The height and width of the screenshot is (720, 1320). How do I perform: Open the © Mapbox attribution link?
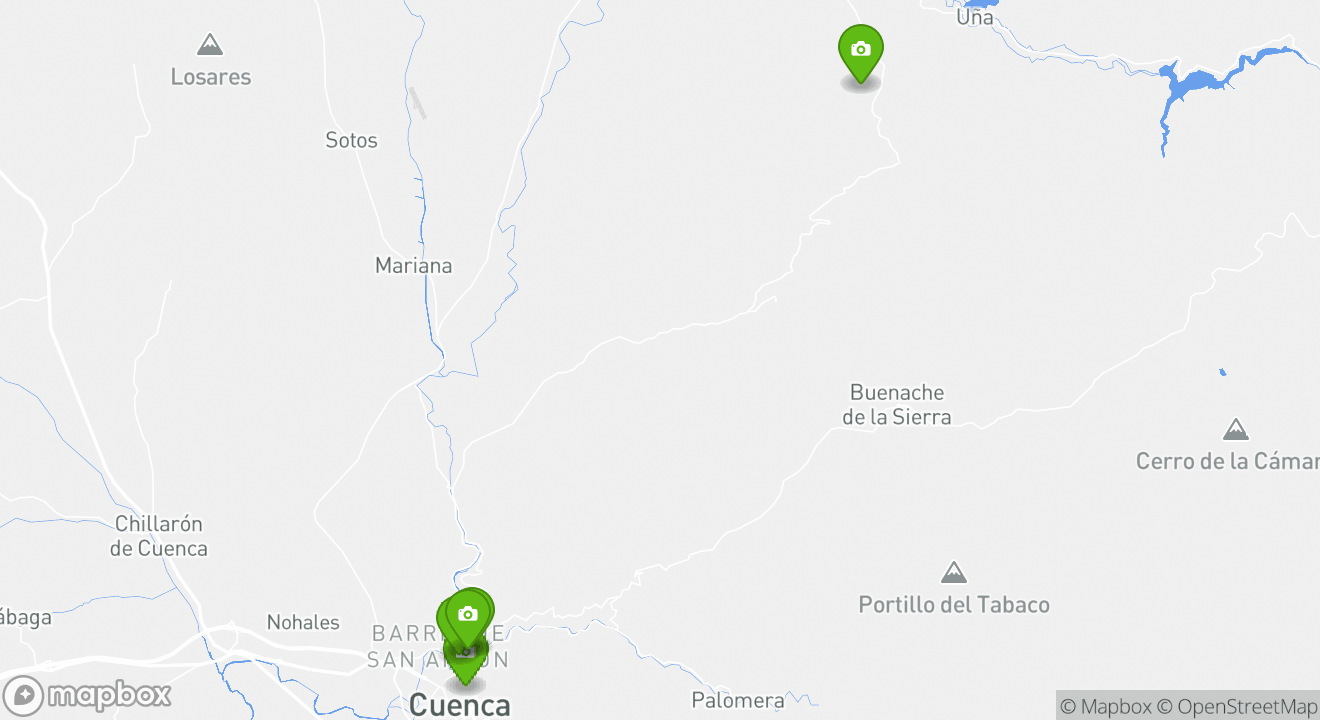tap(1105, 706)
